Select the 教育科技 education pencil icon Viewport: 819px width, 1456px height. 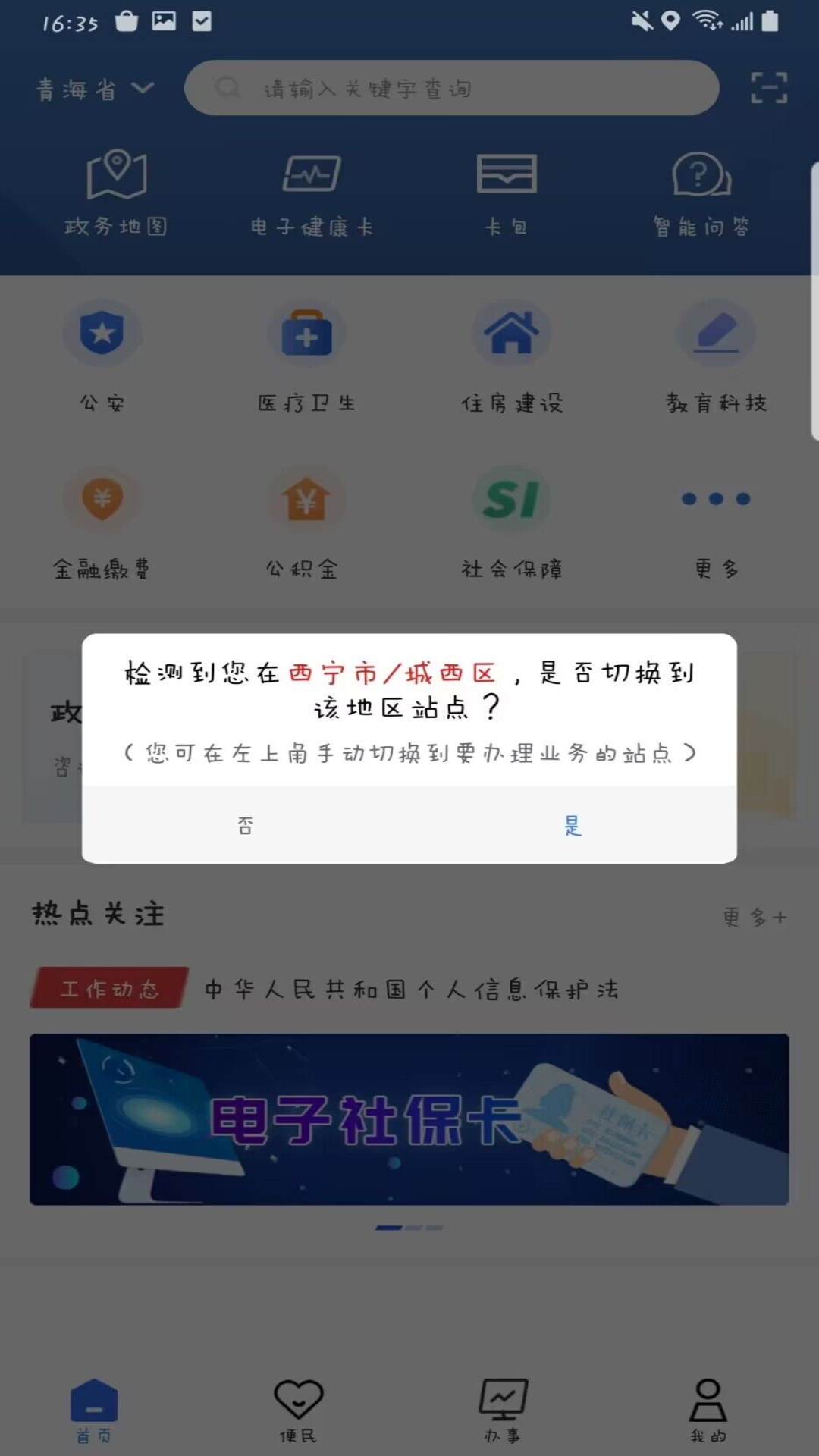[x=717, y=334]
